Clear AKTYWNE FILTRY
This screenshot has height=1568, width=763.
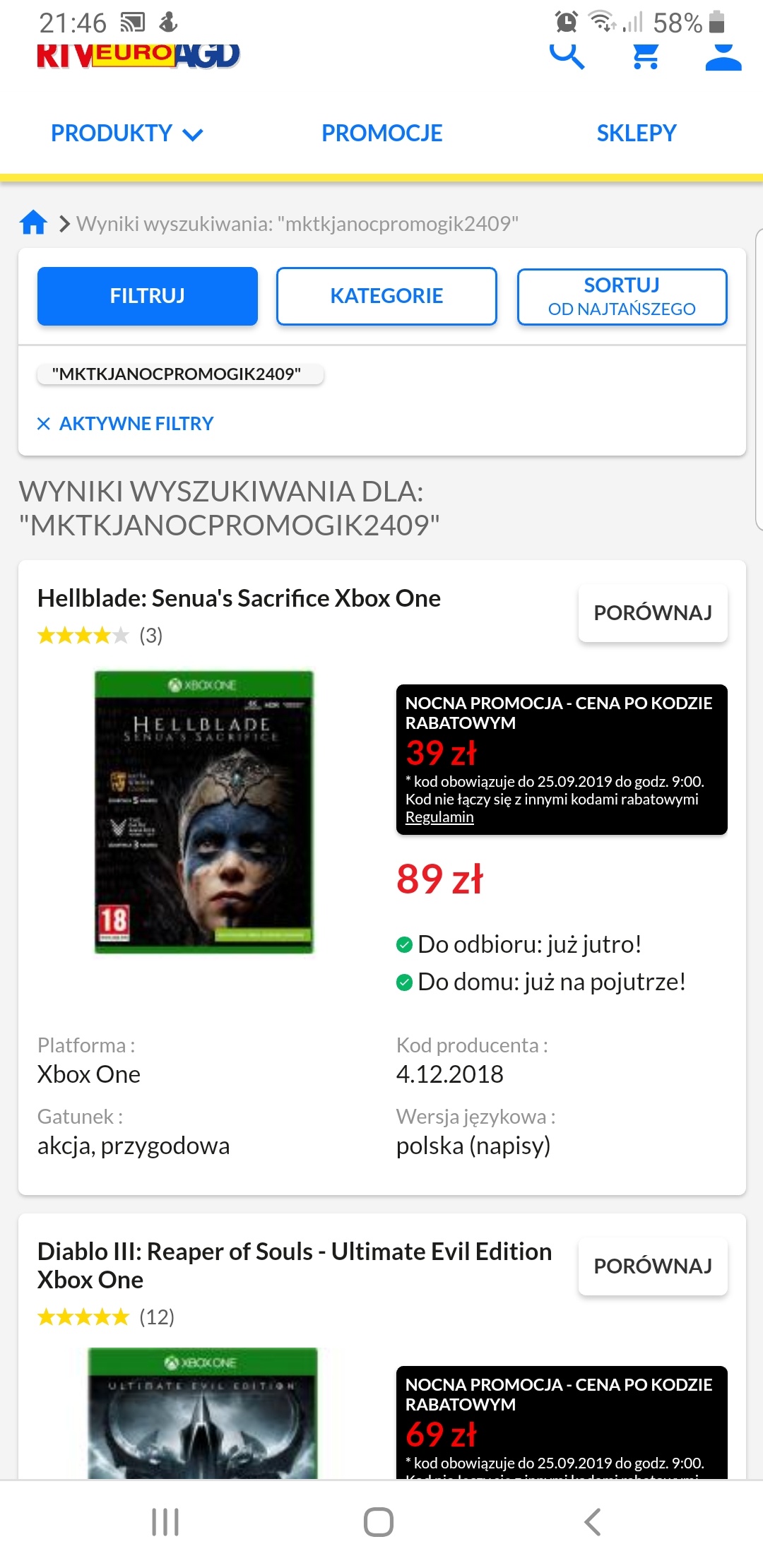coord(125,424)
